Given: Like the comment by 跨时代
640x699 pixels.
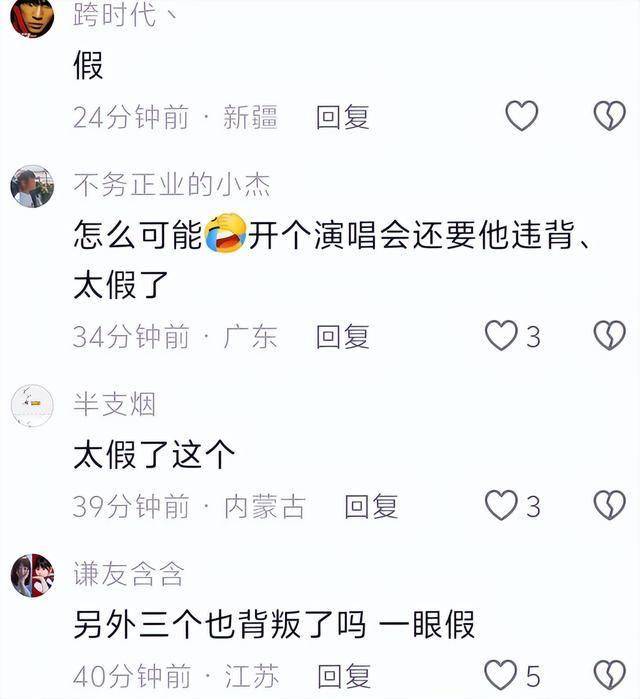Looking at the screenshot, I should tap(521, 116).
